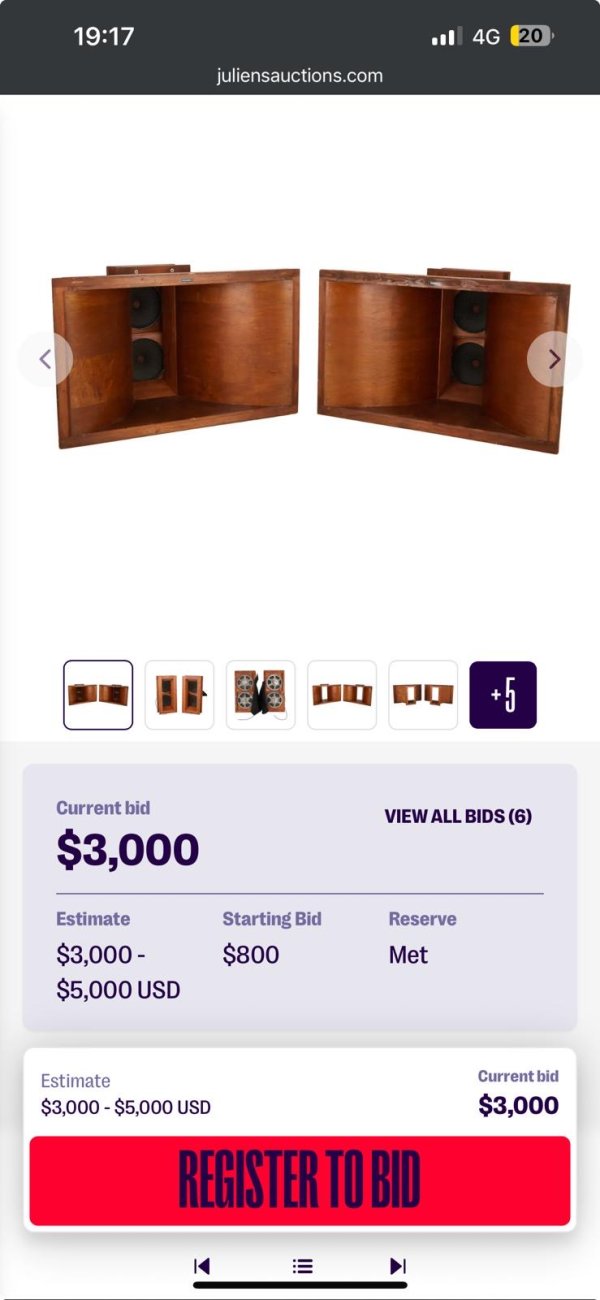View the second thumbnail with upright cabinets

(179, 695)
